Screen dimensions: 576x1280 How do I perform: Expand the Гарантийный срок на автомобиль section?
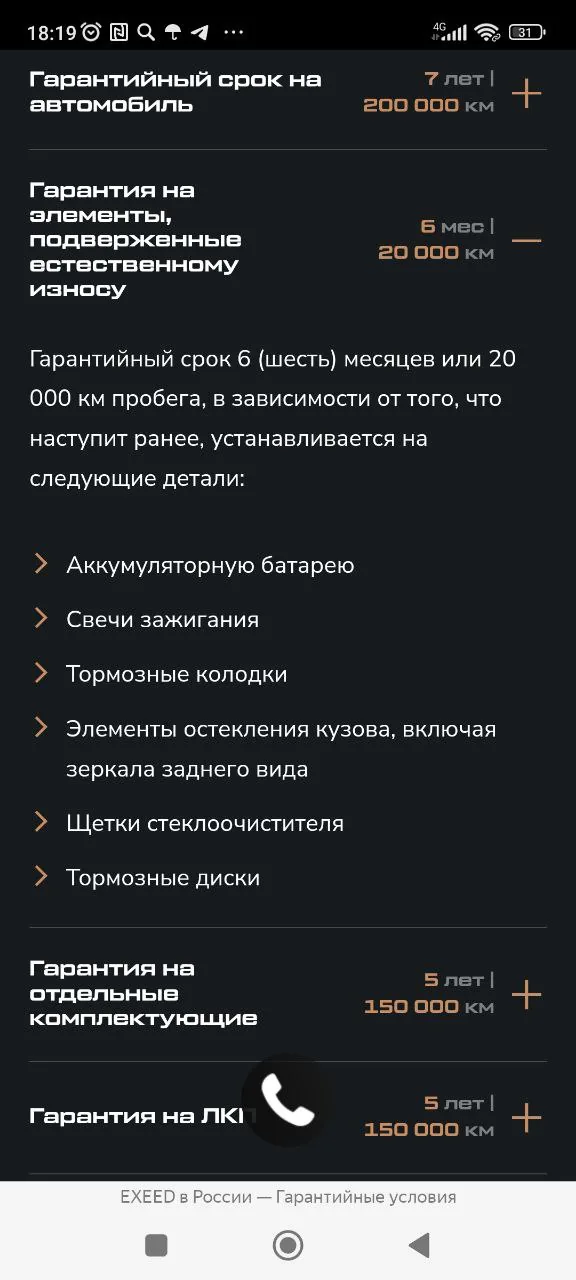526,94
